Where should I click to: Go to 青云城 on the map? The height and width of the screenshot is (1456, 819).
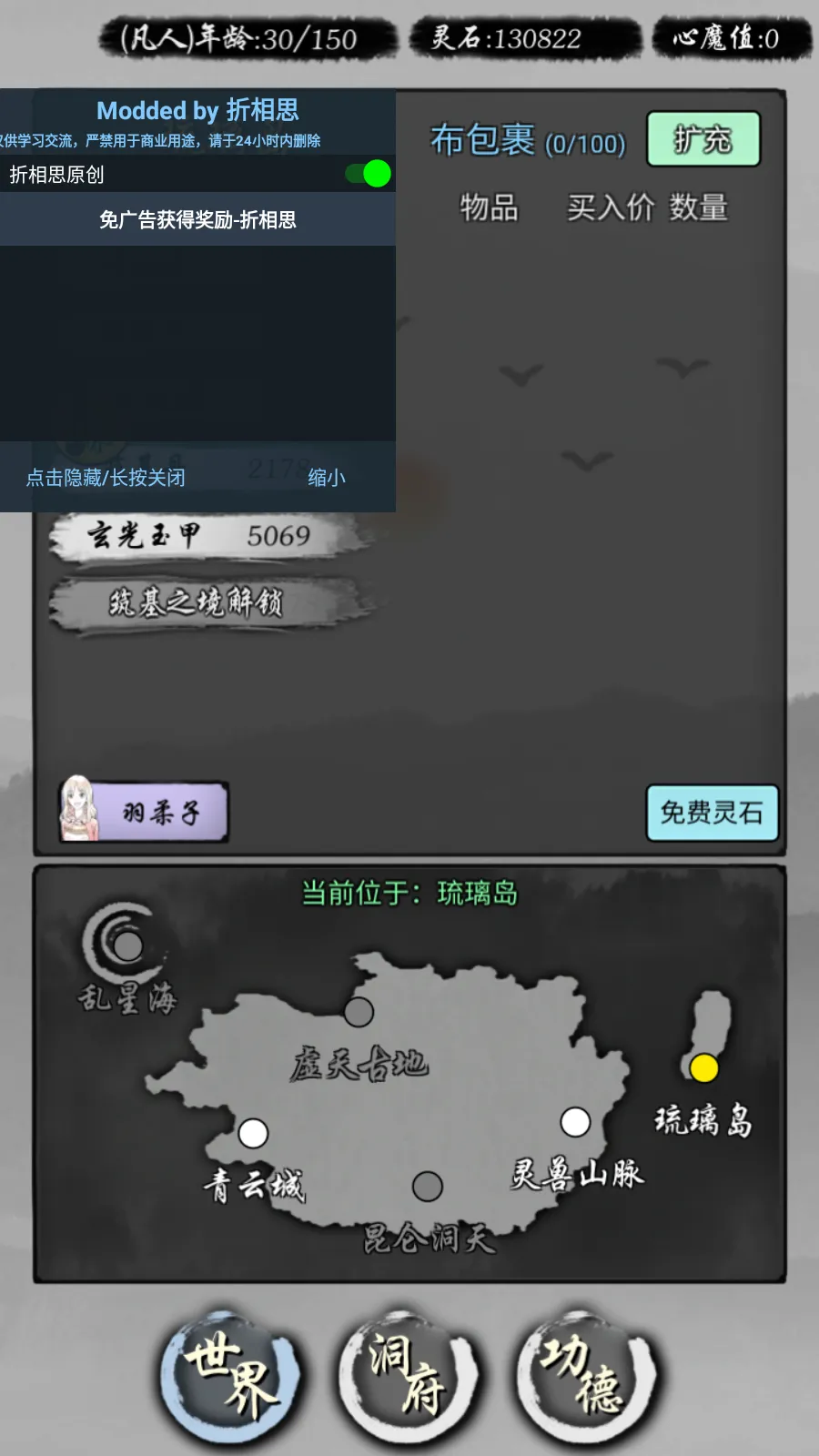pos(253,1133)
